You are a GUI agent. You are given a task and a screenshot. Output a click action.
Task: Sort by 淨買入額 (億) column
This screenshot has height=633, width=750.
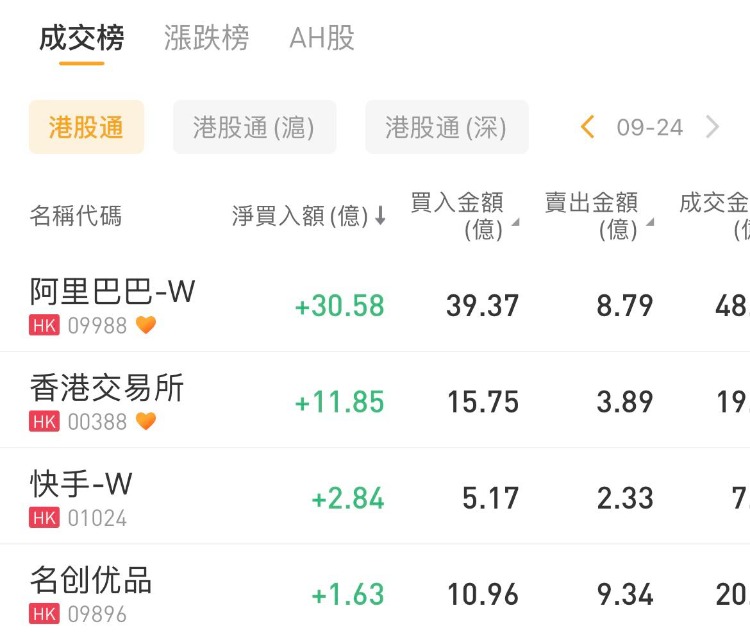pos(309,216)
